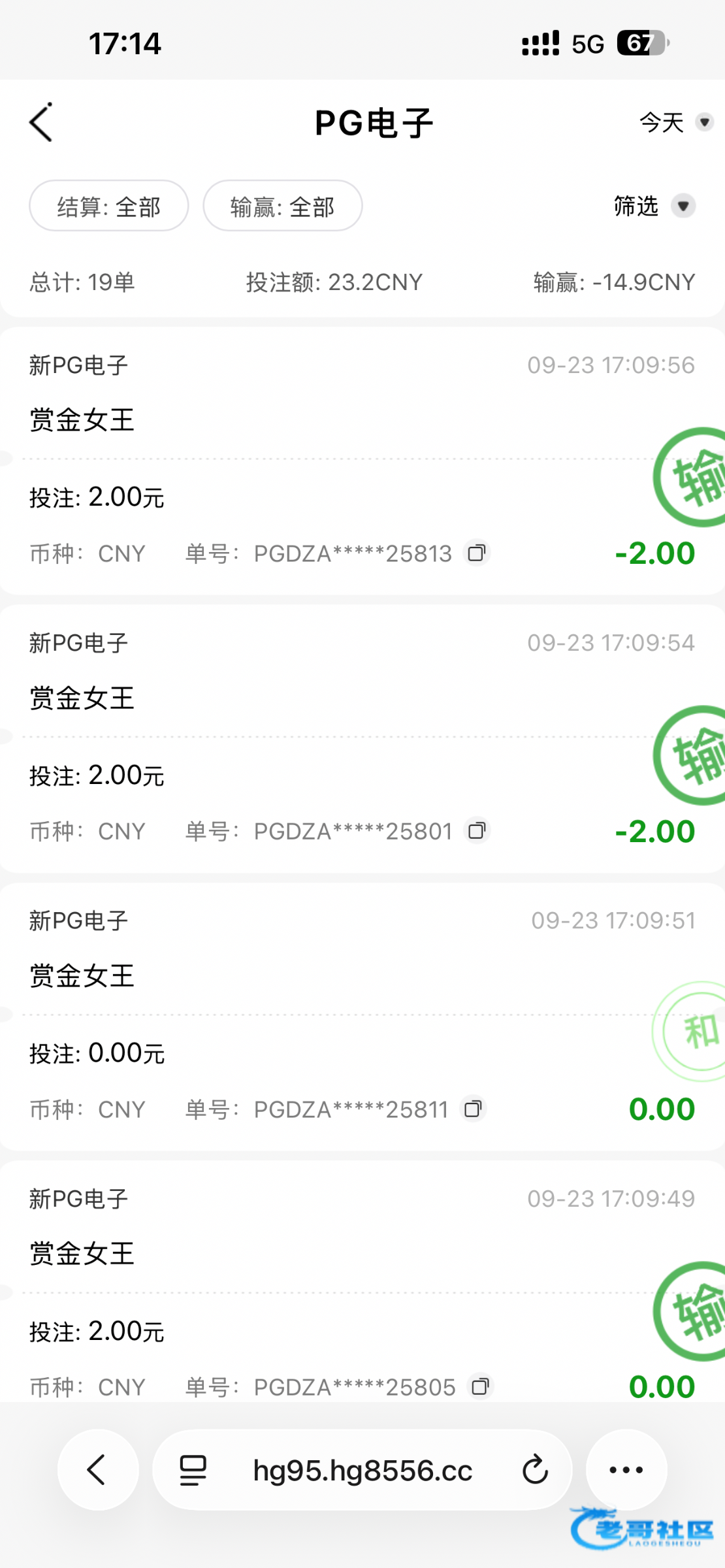Tap the browser back arrow button
Image resolution: width=725 pixels, height=1568 pixels.
pyautogui.click(x=97, y=1470)
